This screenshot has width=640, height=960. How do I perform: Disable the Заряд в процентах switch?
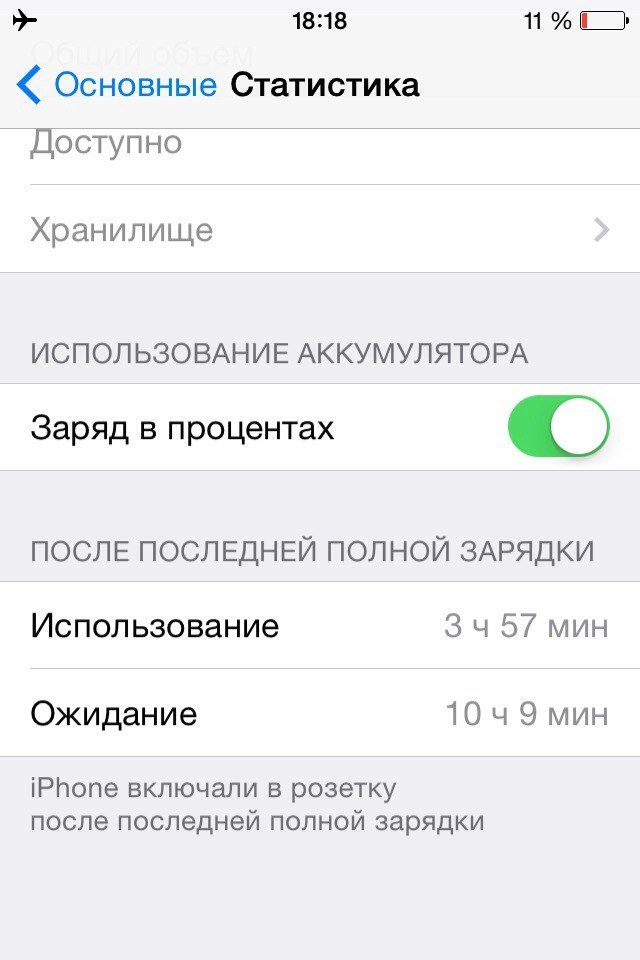pos(558,427)
